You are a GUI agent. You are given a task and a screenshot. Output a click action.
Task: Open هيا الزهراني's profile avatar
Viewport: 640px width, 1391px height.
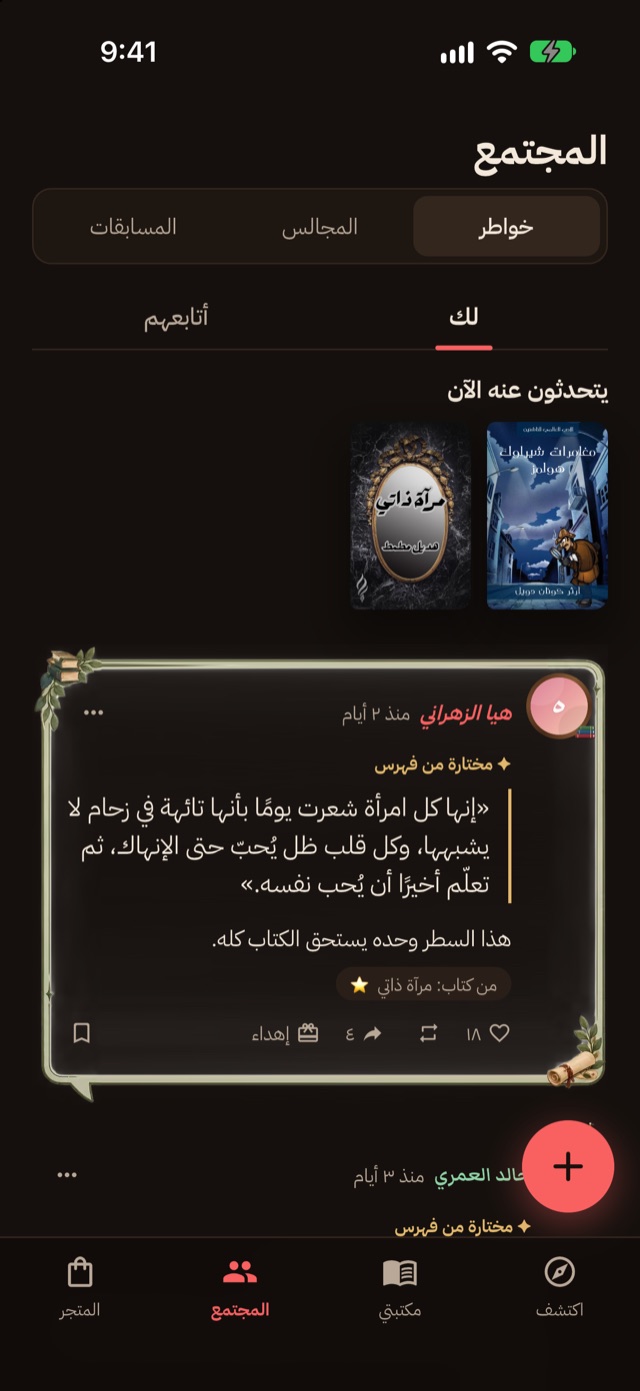[x=558, y=706]
